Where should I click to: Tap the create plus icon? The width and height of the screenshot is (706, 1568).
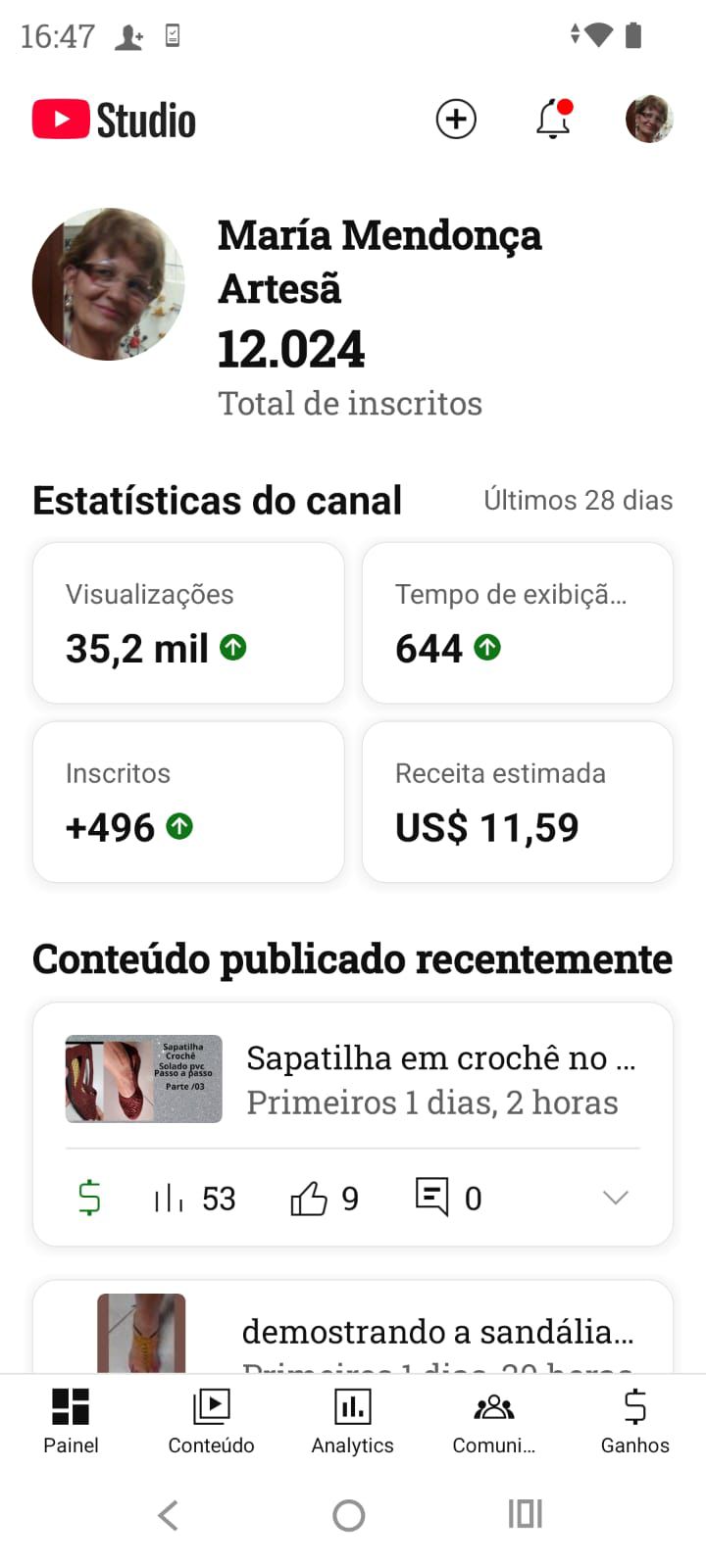pos(456,120)
